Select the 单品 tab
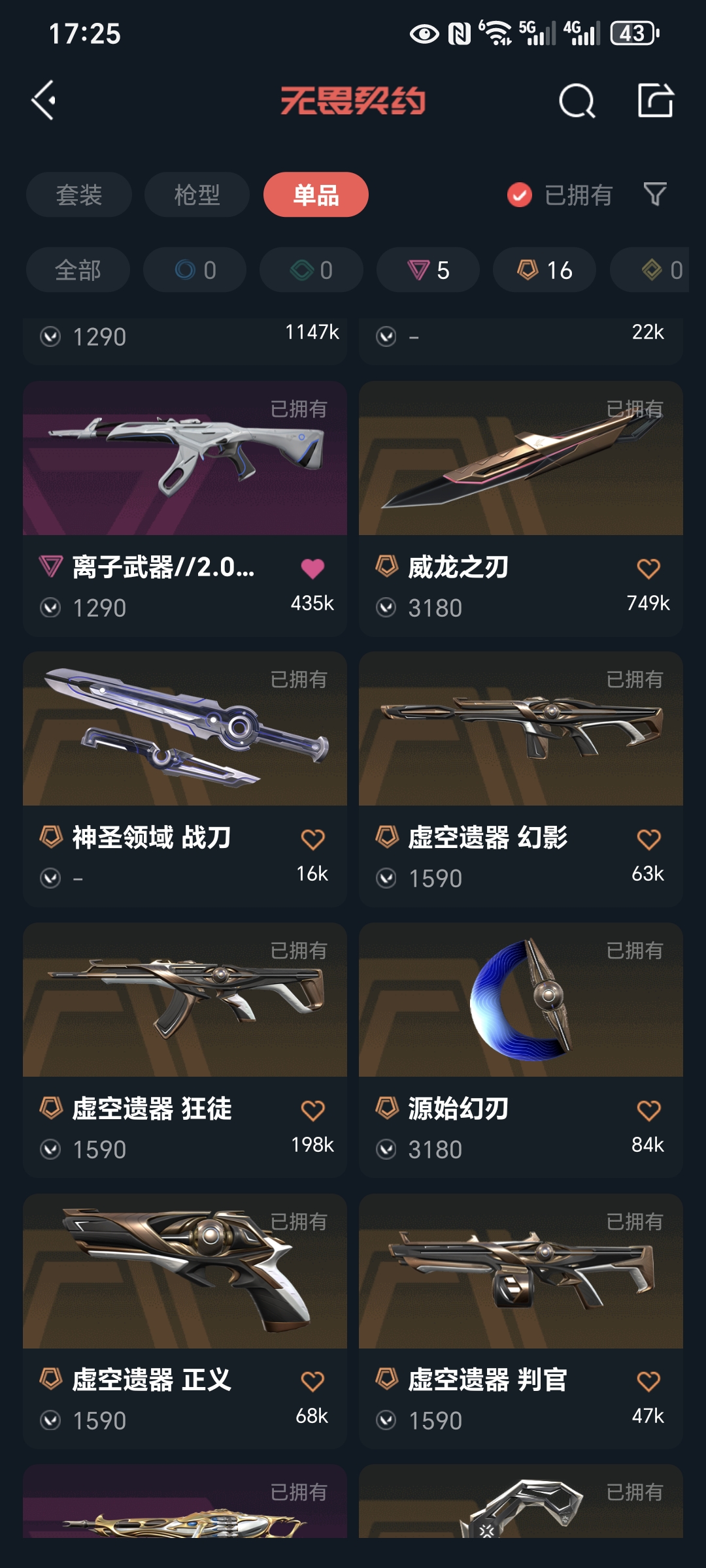The image size is (706, 1568). tap(316, 195)
